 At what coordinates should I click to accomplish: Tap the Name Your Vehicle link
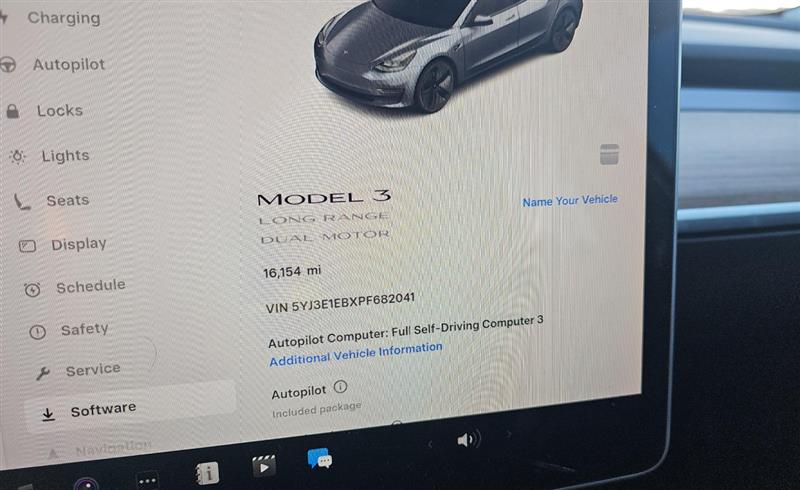(x=569, y=201)
